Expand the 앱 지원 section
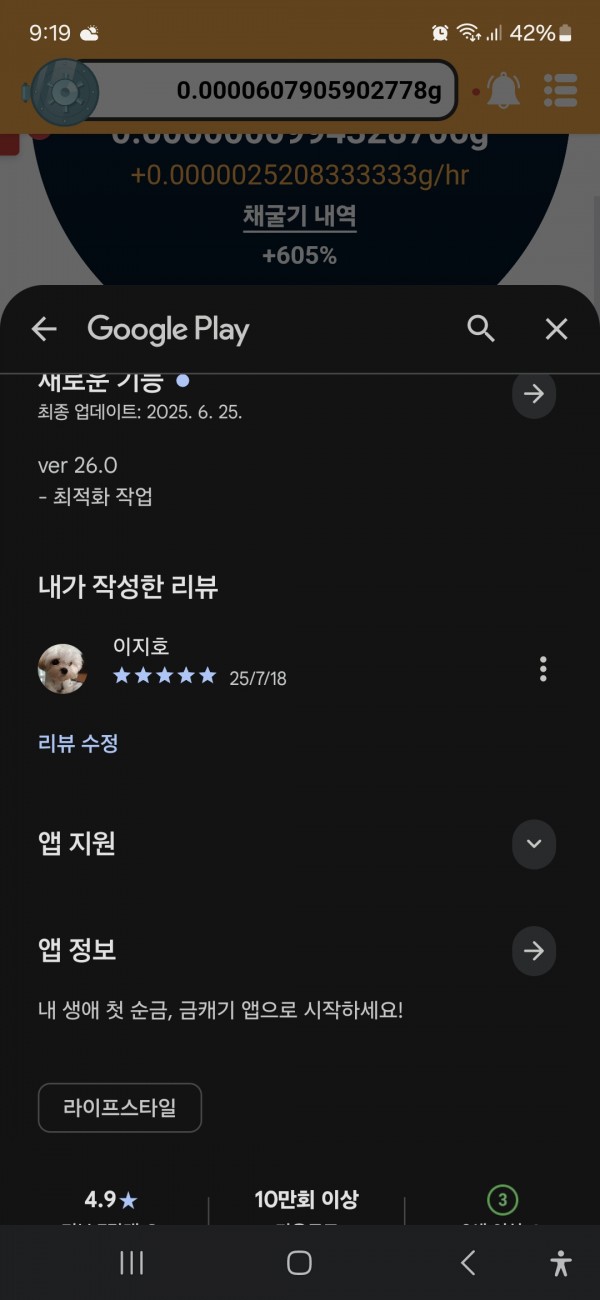The width and height of the screenshot is (600, 1300). pyautogui.click(x=534, y=844)
